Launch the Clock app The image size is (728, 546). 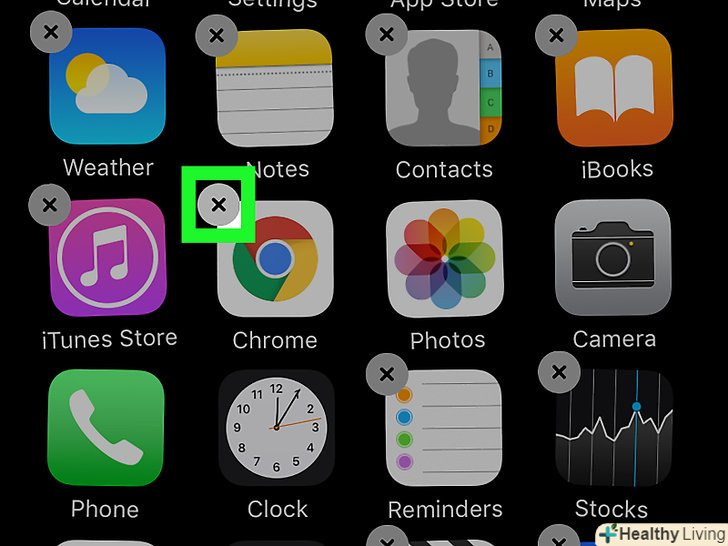[275, 428]
